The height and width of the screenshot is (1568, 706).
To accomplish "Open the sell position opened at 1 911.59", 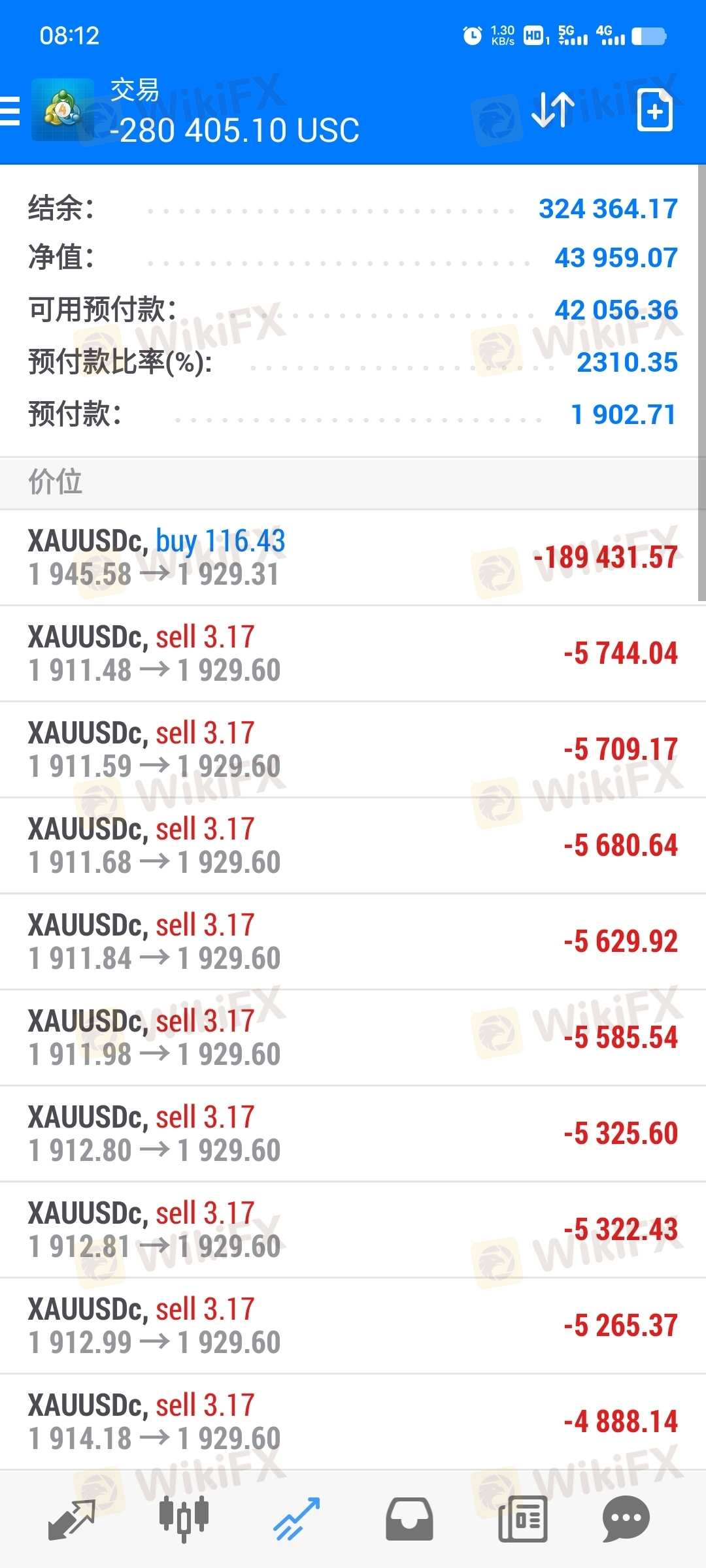I will (353, 749).
